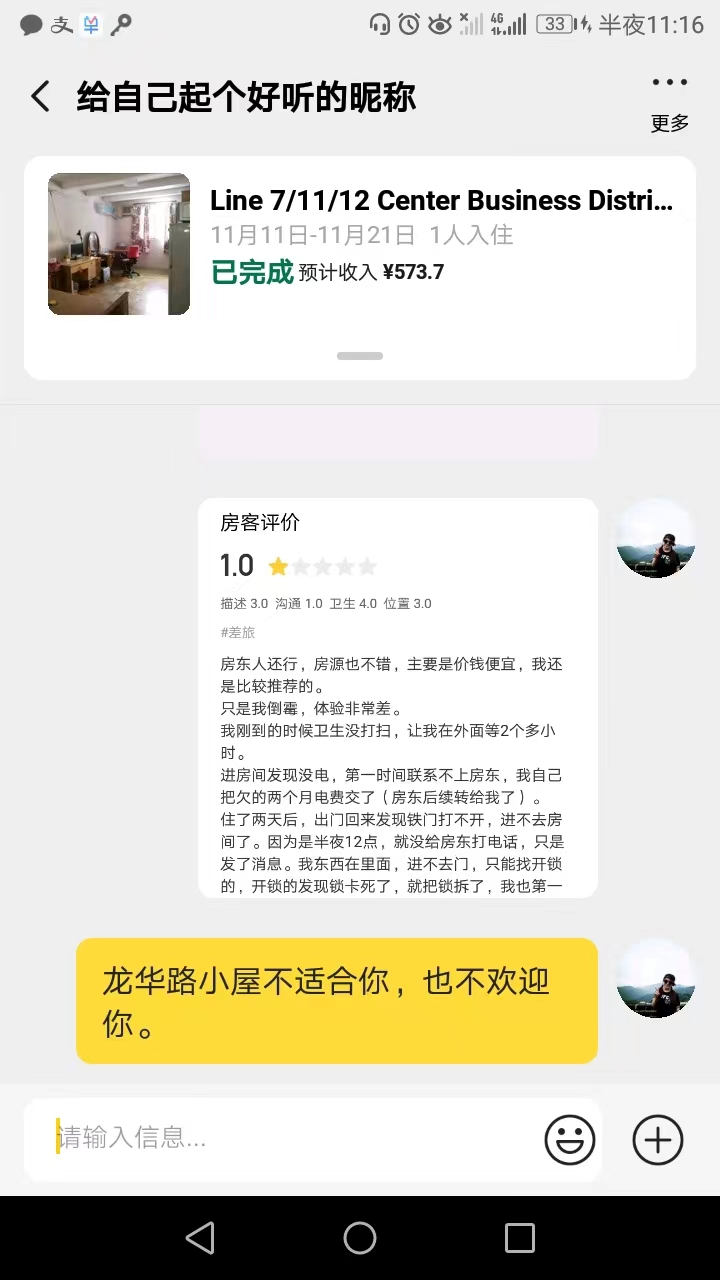Open the 房客评价 review card
The height and width of the screenshot is (1280, 720).
[398, 698]
